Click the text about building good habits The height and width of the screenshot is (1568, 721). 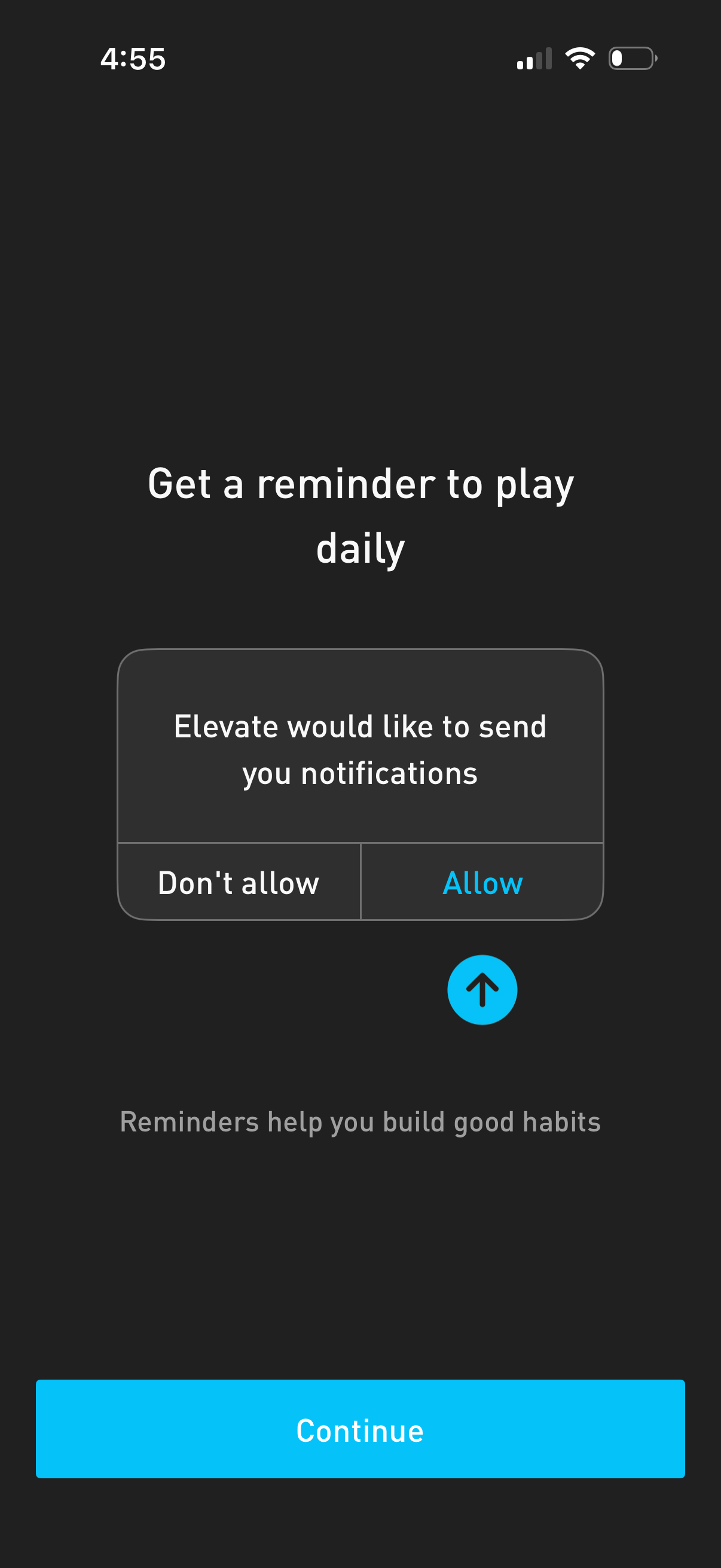pos(360,1122)
